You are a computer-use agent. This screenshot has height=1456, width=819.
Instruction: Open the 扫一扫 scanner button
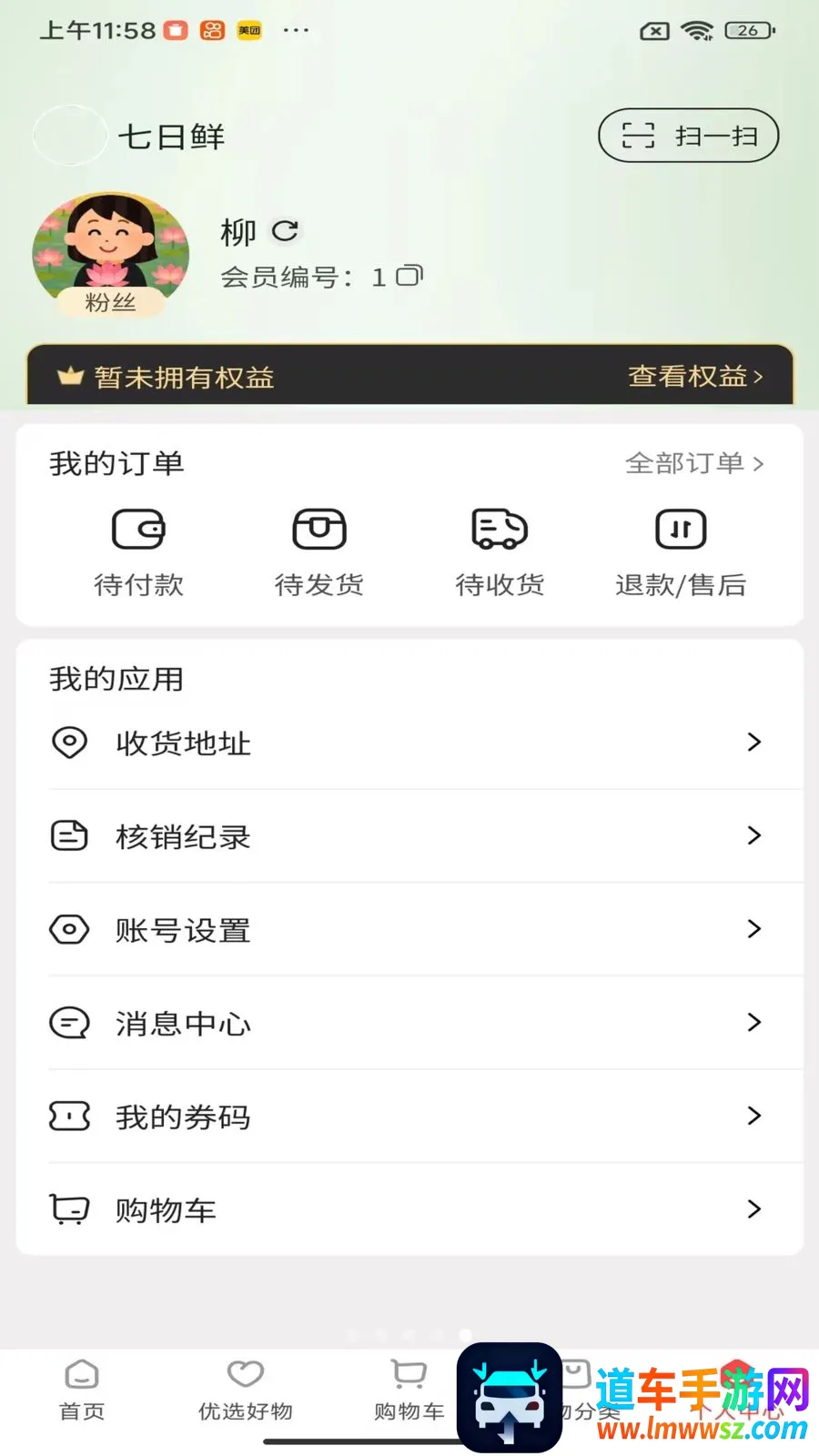pyautogui.click(x=688, y=136)
